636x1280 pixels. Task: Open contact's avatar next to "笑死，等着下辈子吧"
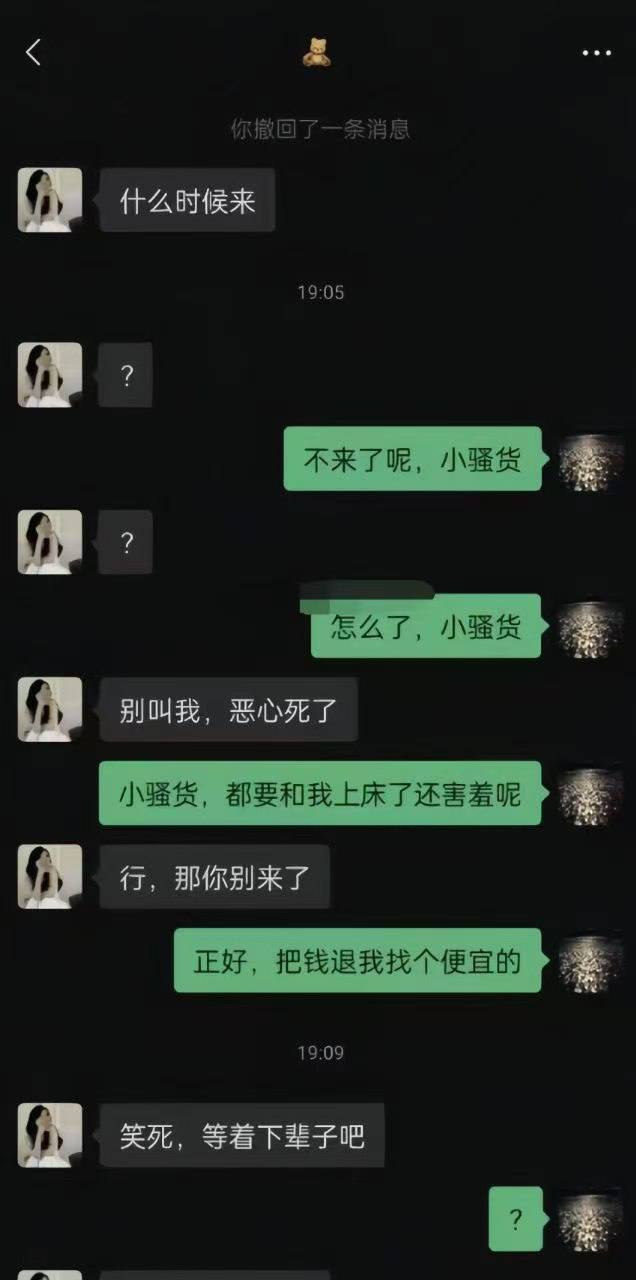tap(50, 1135)
